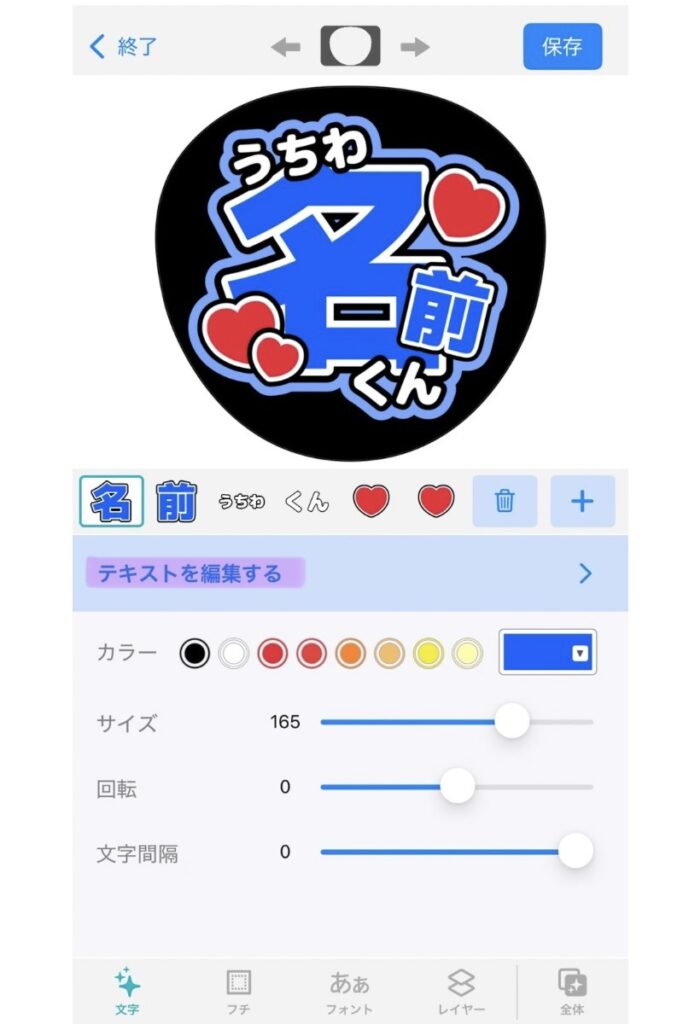The width and height of the screenshot is (683, 1024).
Task: Tap the 回転 slider track
Action: tap(456, 787)
